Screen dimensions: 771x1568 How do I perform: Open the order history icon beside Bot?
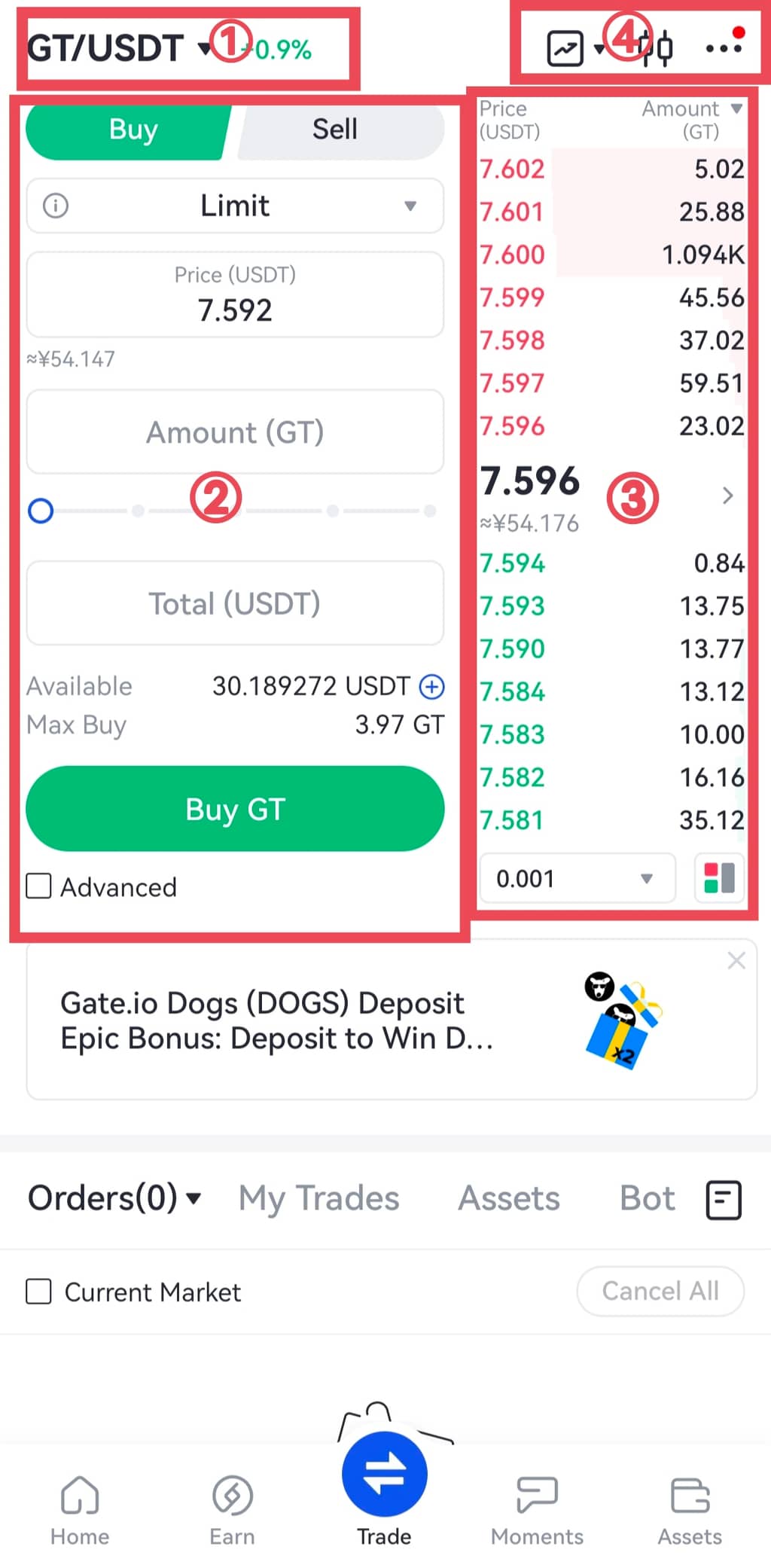(x=724, y=1199)
